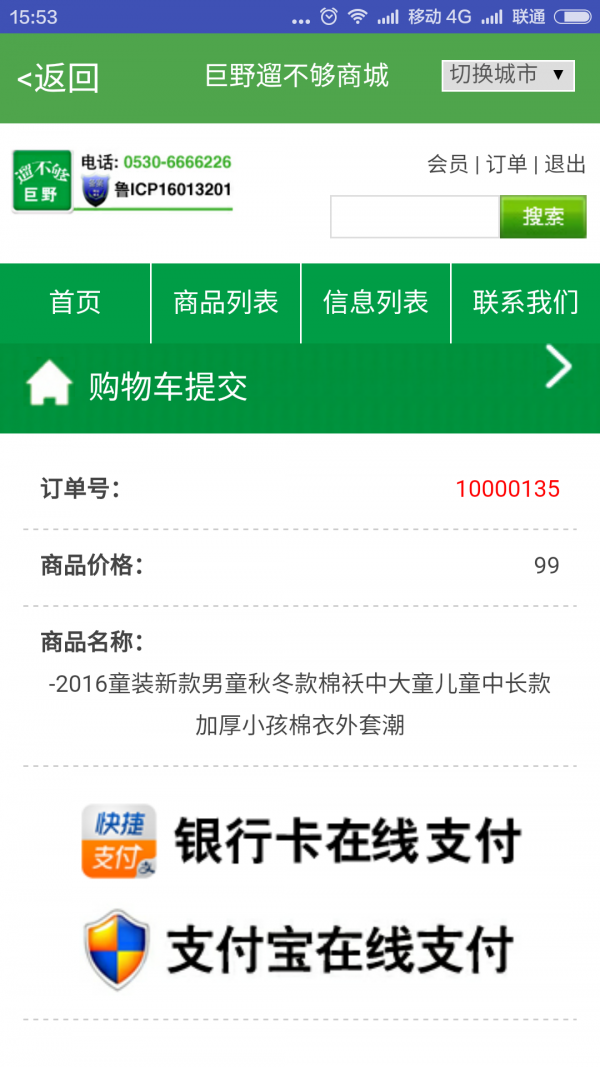Open the 切换城市 city dropdown

tap(508, 75)
